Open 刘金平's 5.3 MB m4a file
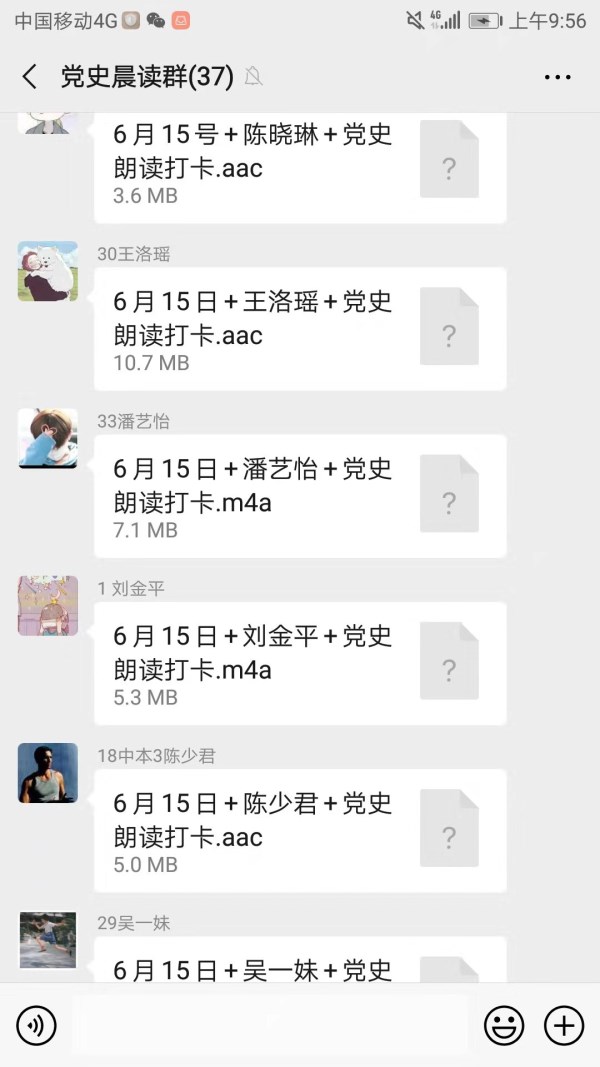This screenshot has width=600, height=1067. pyautogui.click(x=300, y=663)
